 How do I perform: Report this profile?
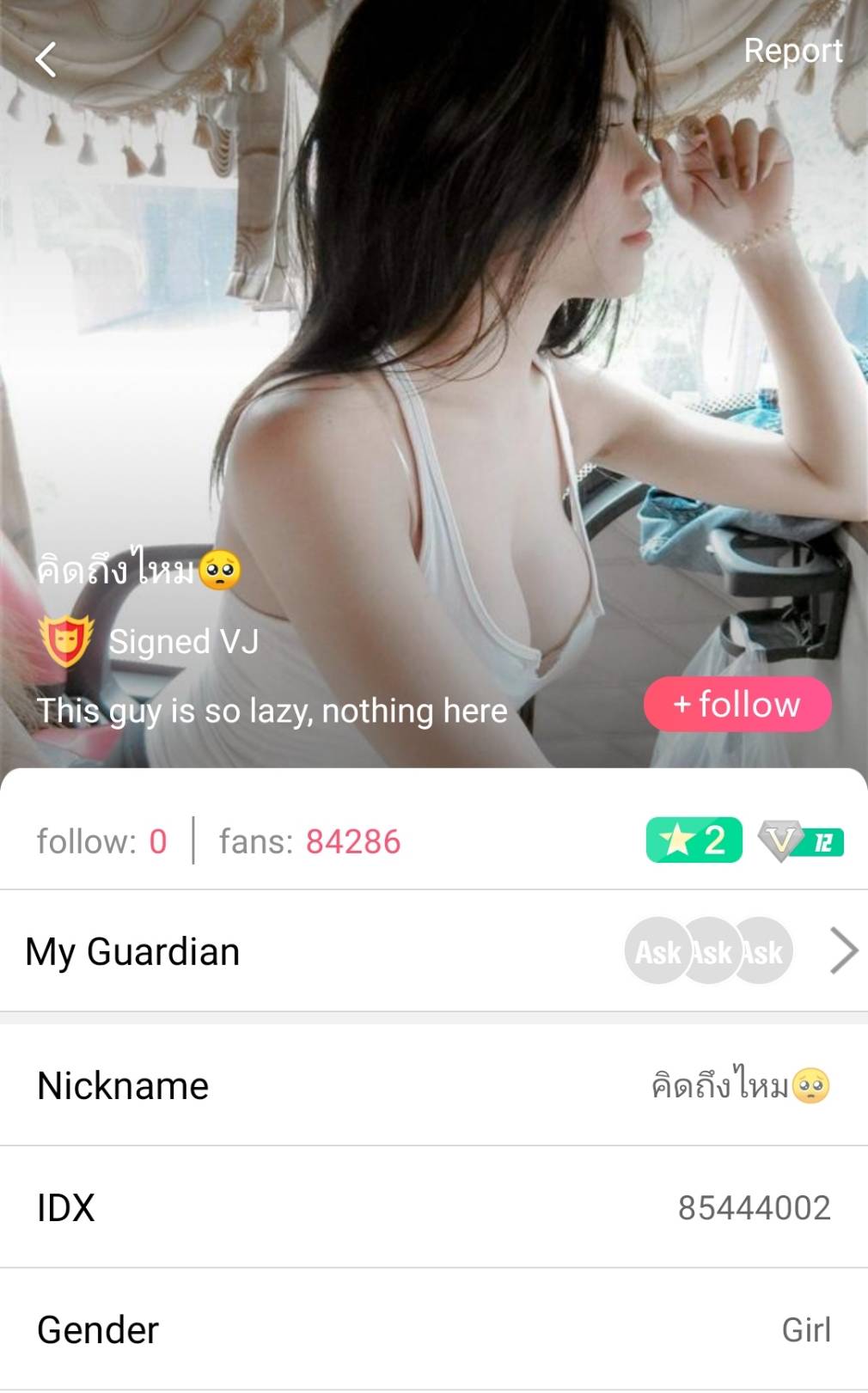pyautogui.click(x=792, y=51)
